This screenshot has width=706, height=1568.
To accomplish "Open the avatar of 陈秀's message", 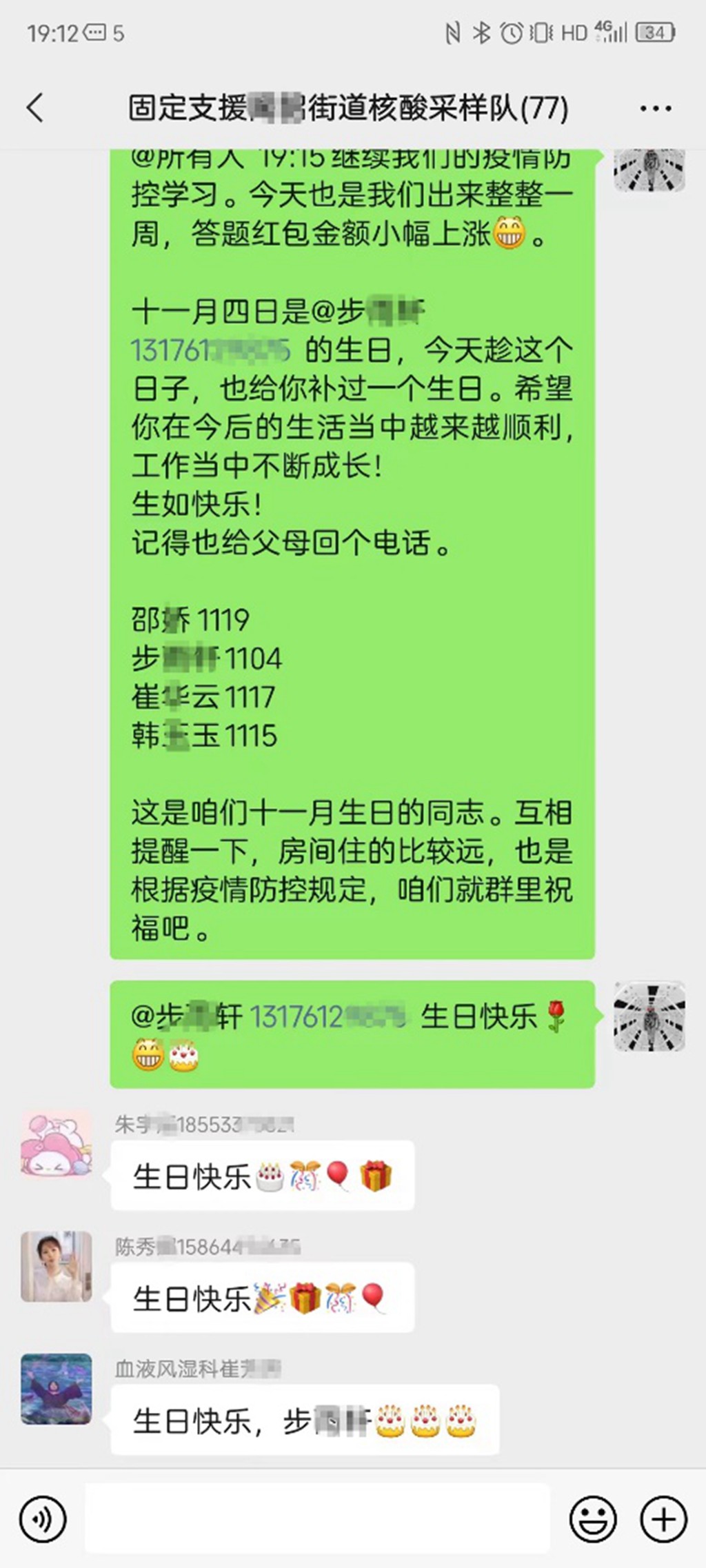I will (x=57, y=1266).
